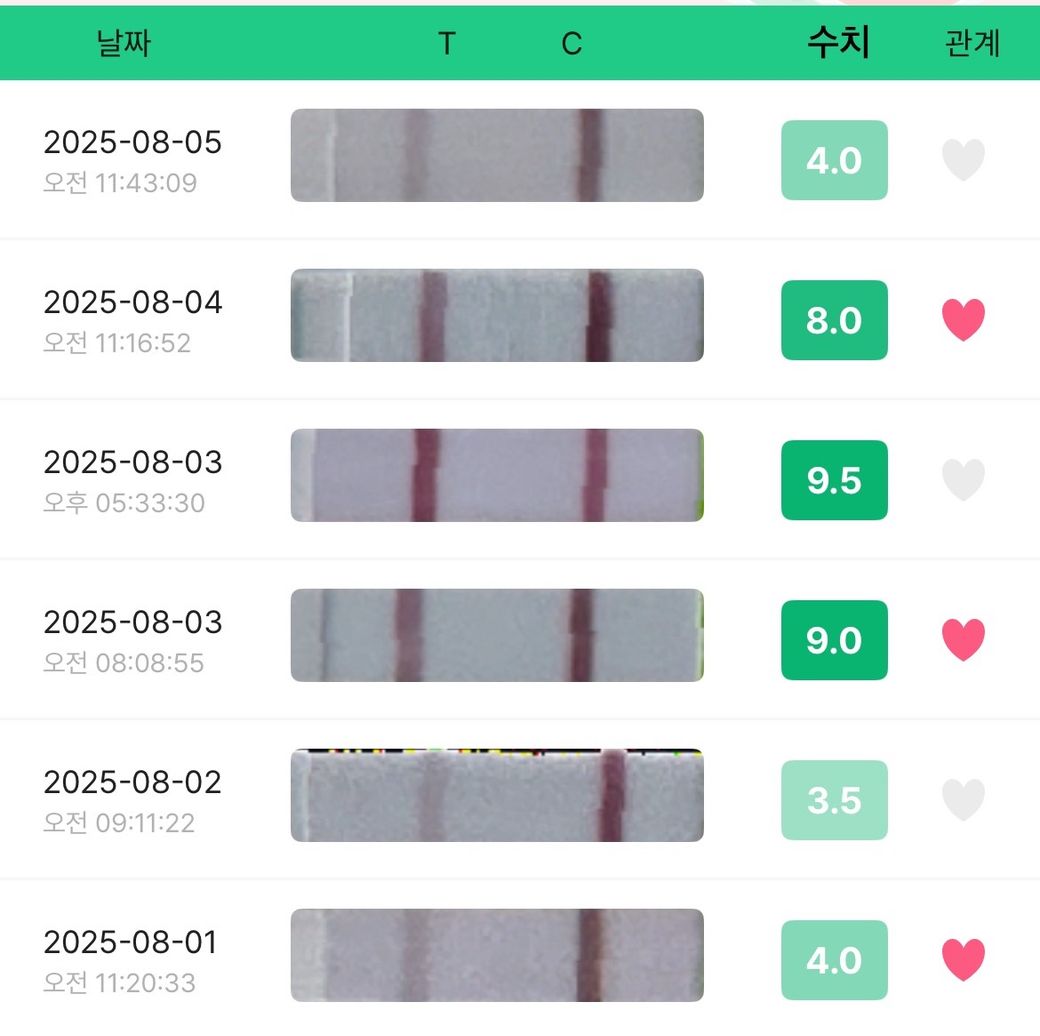Viewport: 1040px width, 1036px height.
Task: Unmark the pink heart on 2025-08-04
Action: click(963, 320)
